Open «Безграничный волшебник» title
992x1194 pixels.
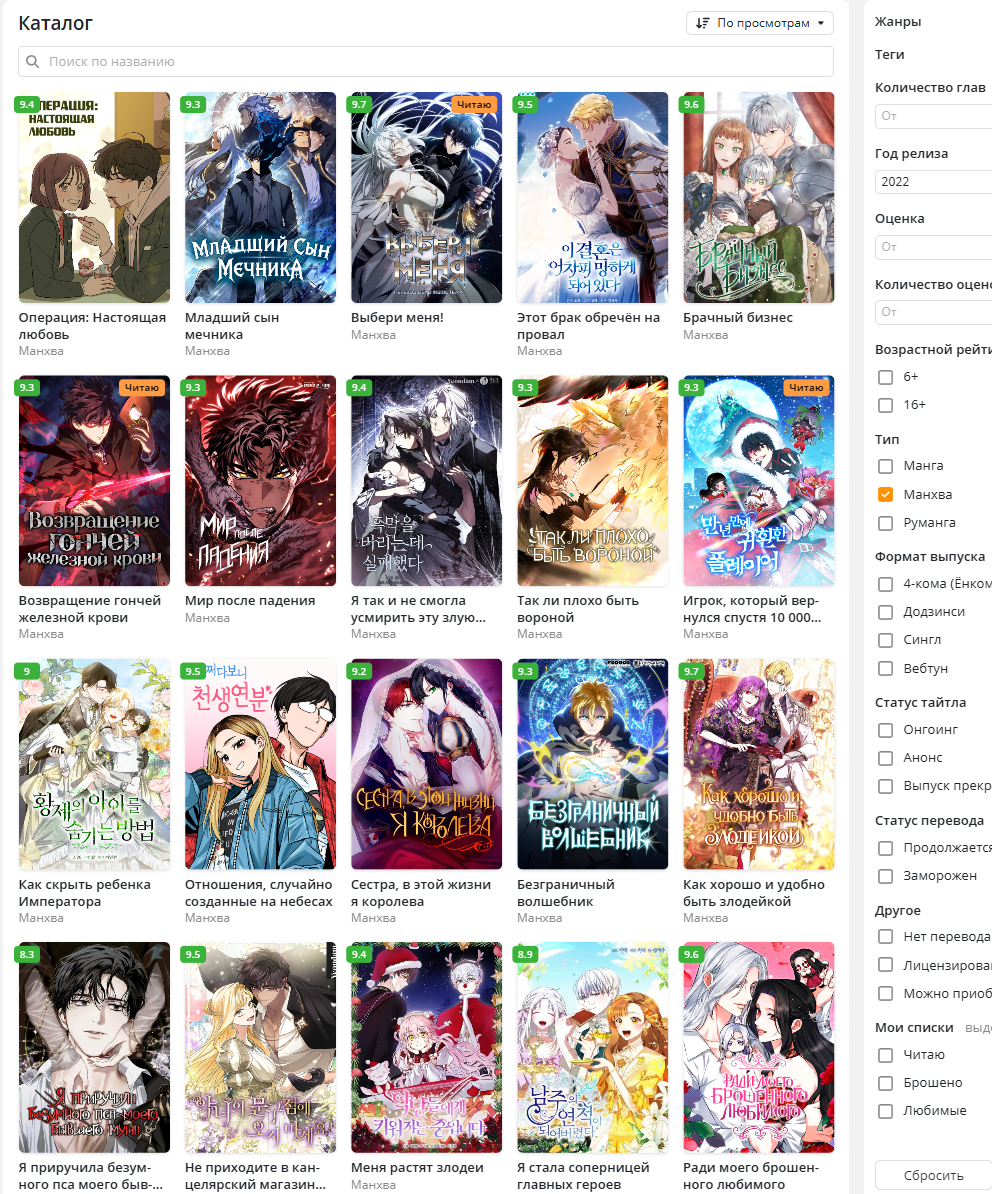592,764
